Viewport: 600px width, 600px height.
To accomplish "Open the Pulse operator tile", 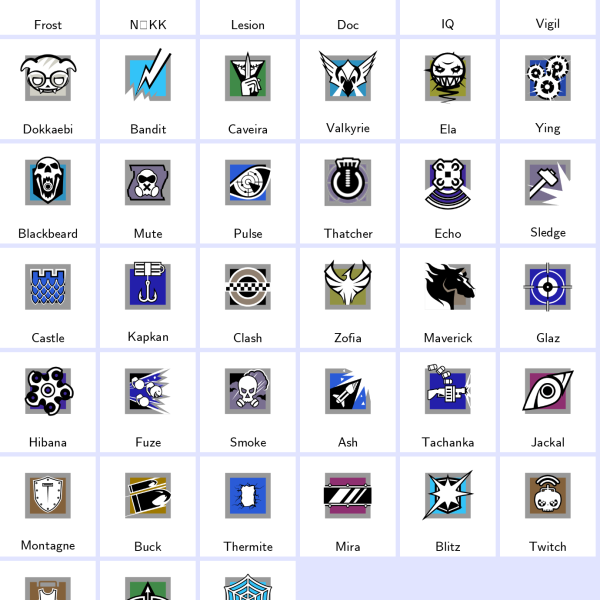I will click(x=248, y=192).
